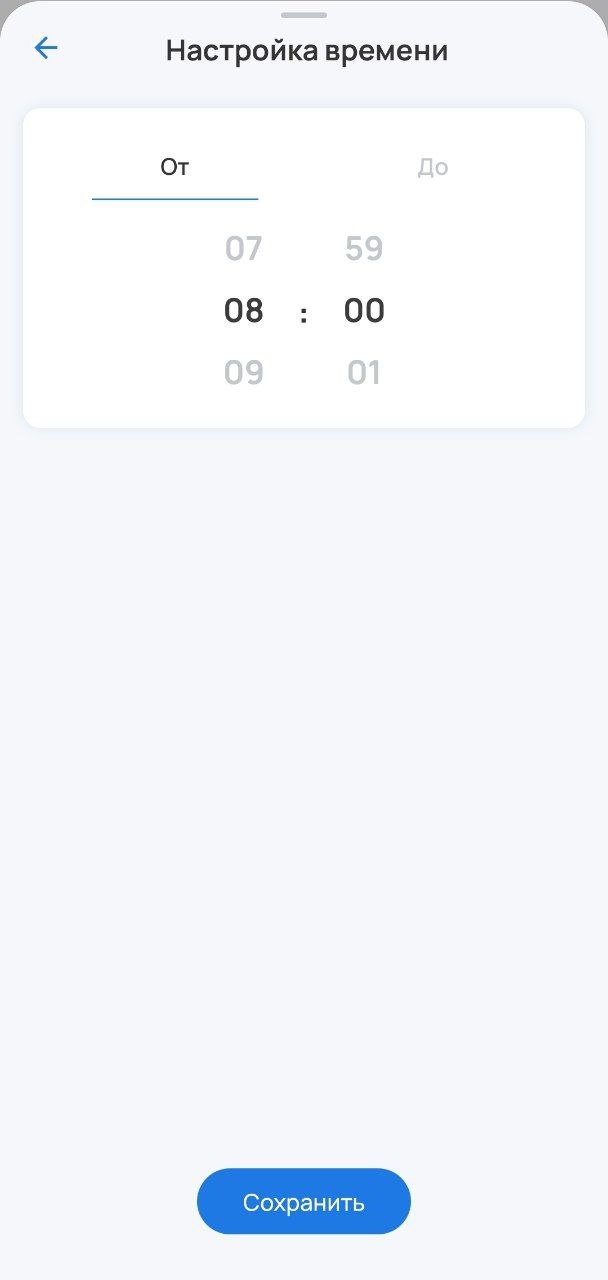Image resolution: width=608 pixels, height=1280 pixels.
Task: Pick minute 01 in the picker
Action: 364,373
